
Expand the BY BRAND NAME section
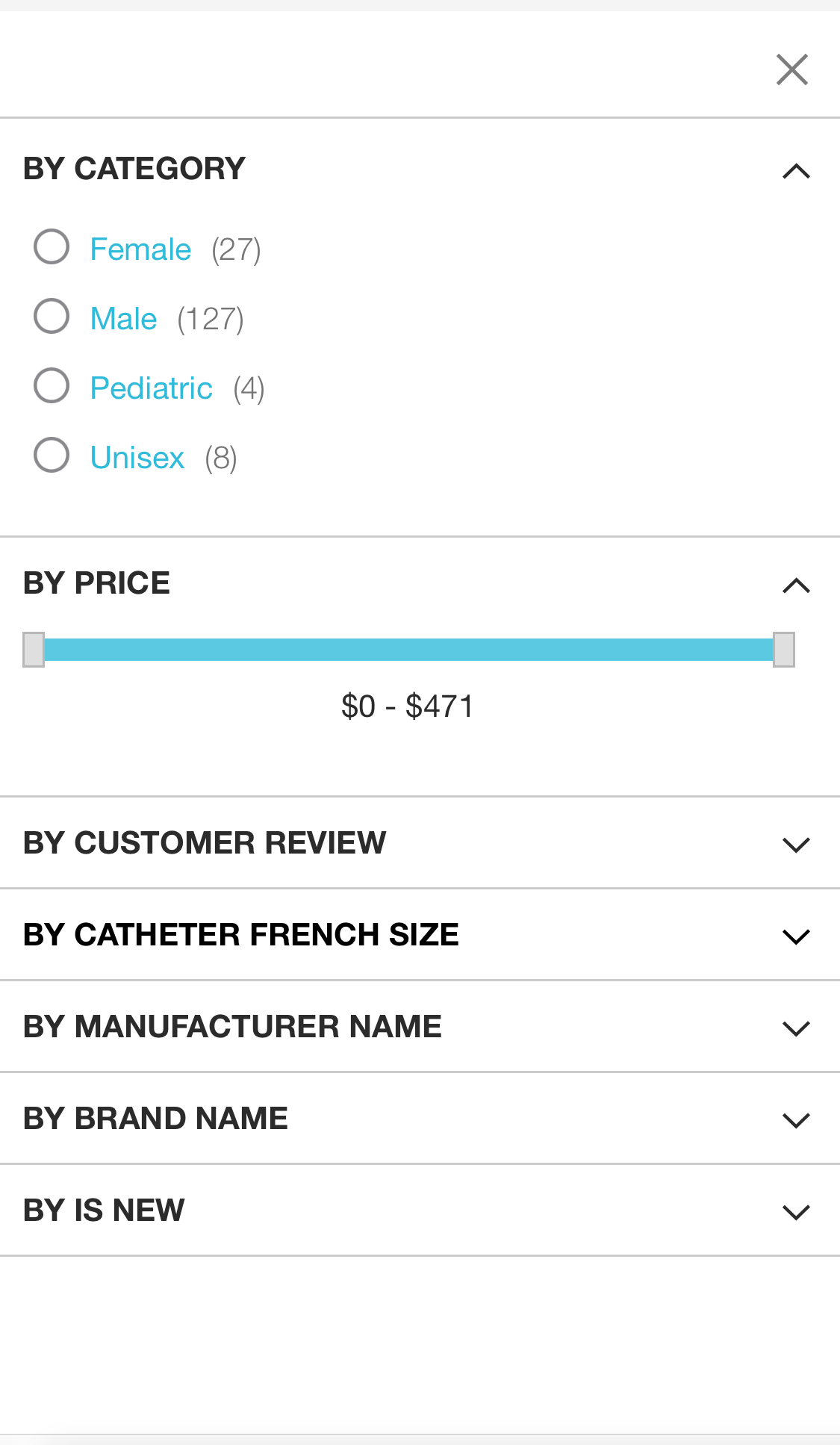797,1119
